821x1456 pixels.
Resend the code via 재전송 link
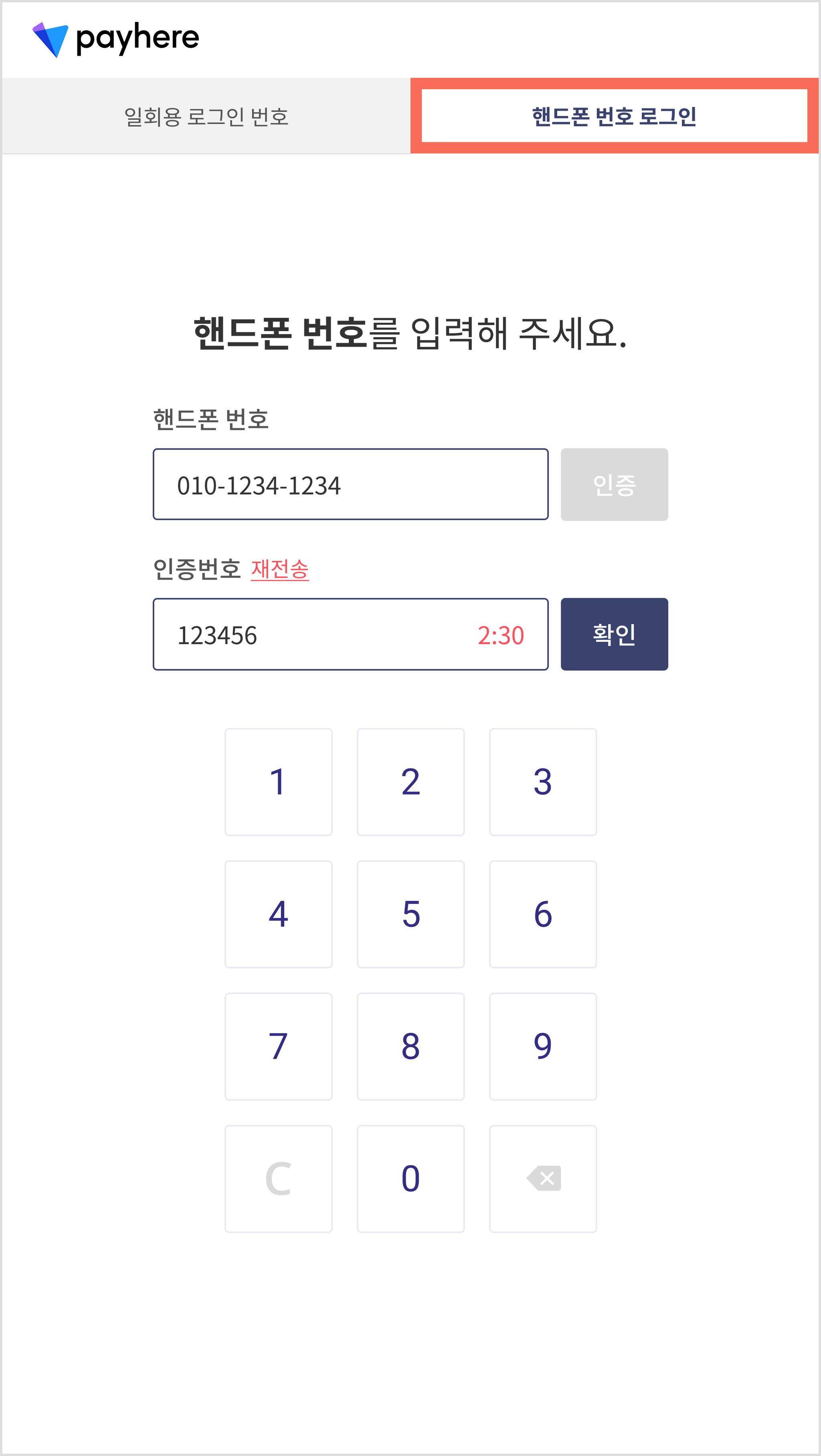pos(280,568)
